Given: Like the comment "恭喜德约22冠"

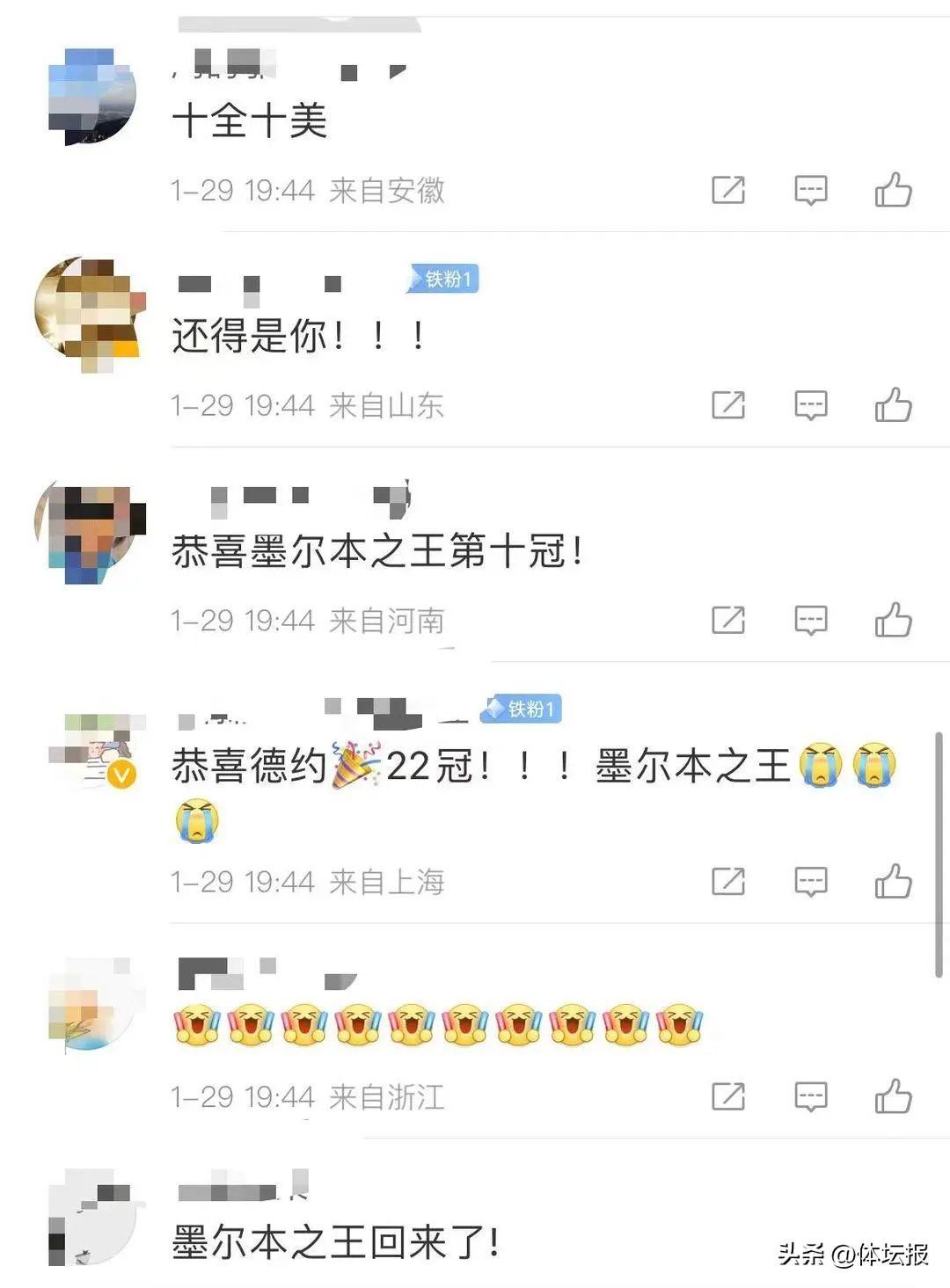Looking at the screenshot, I should tap(893, 881).
